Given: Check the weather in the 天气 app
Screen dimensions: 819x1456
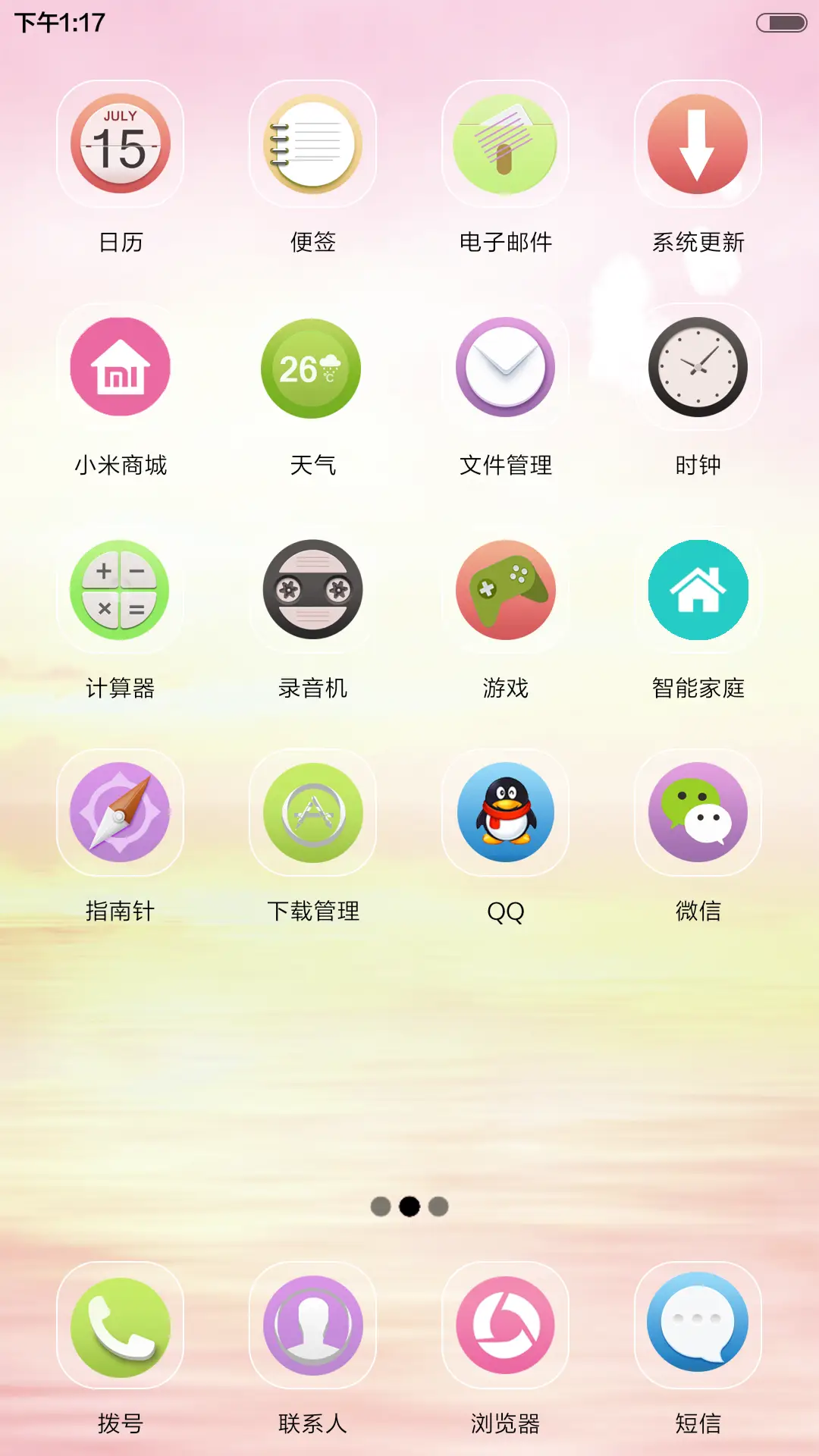Looking at the screenshot, I should [312, 369].
